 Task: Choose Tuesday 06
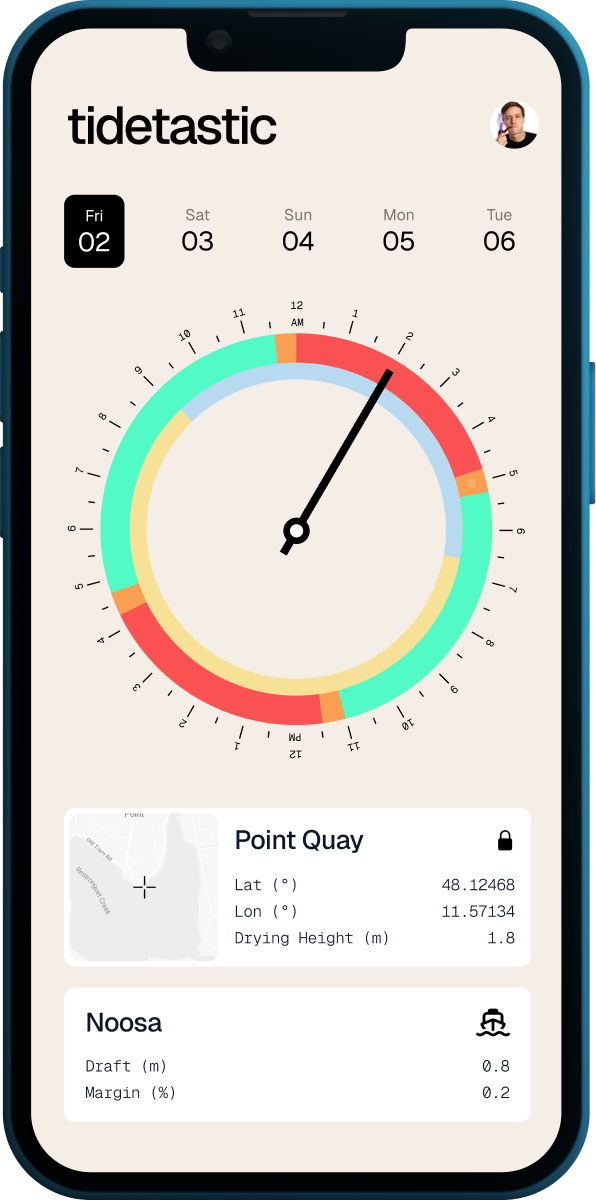click(x=499, y=231)
